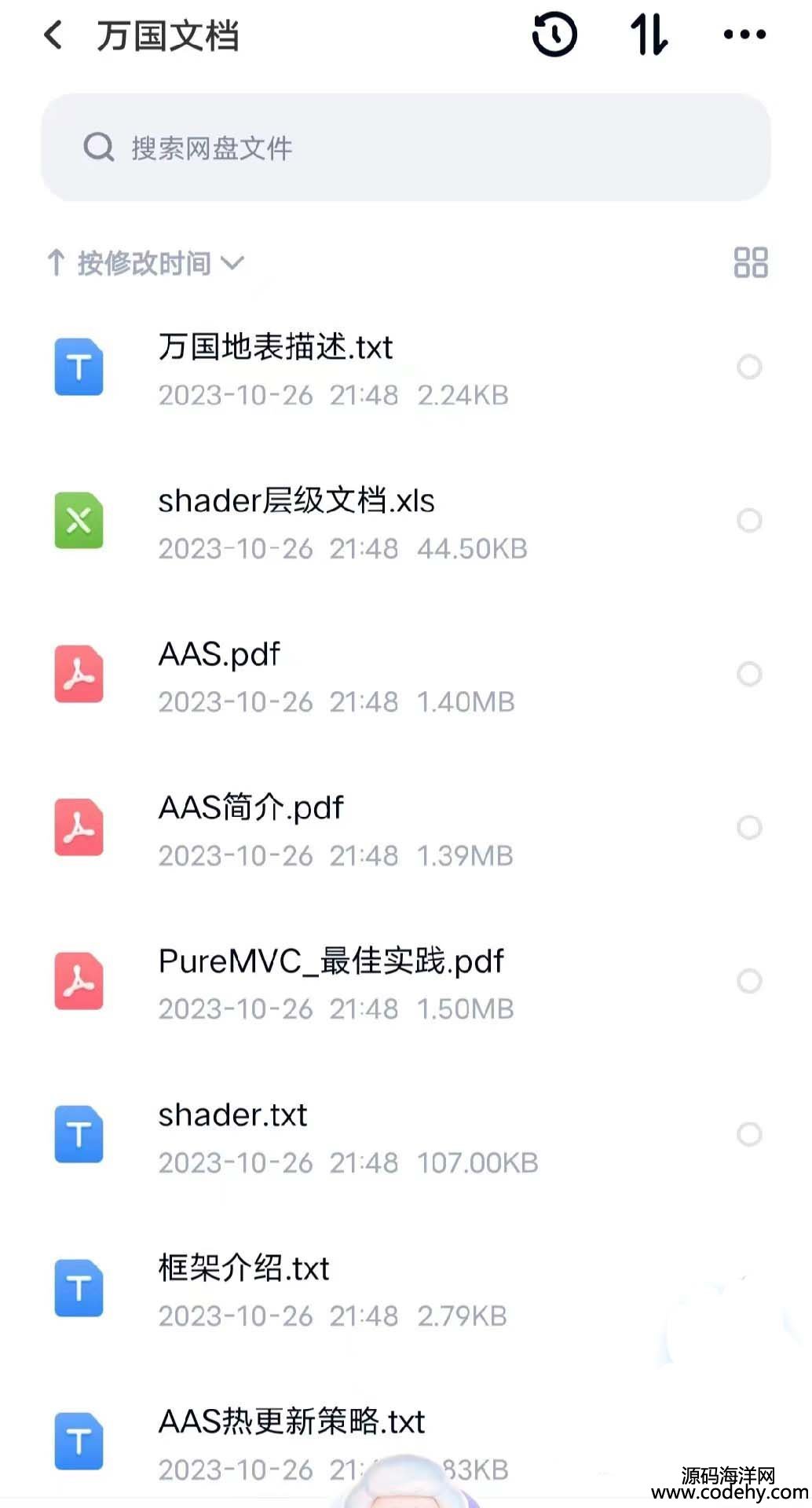Select the shader层级文档.xls checkbox

click(x=749, y=521)
